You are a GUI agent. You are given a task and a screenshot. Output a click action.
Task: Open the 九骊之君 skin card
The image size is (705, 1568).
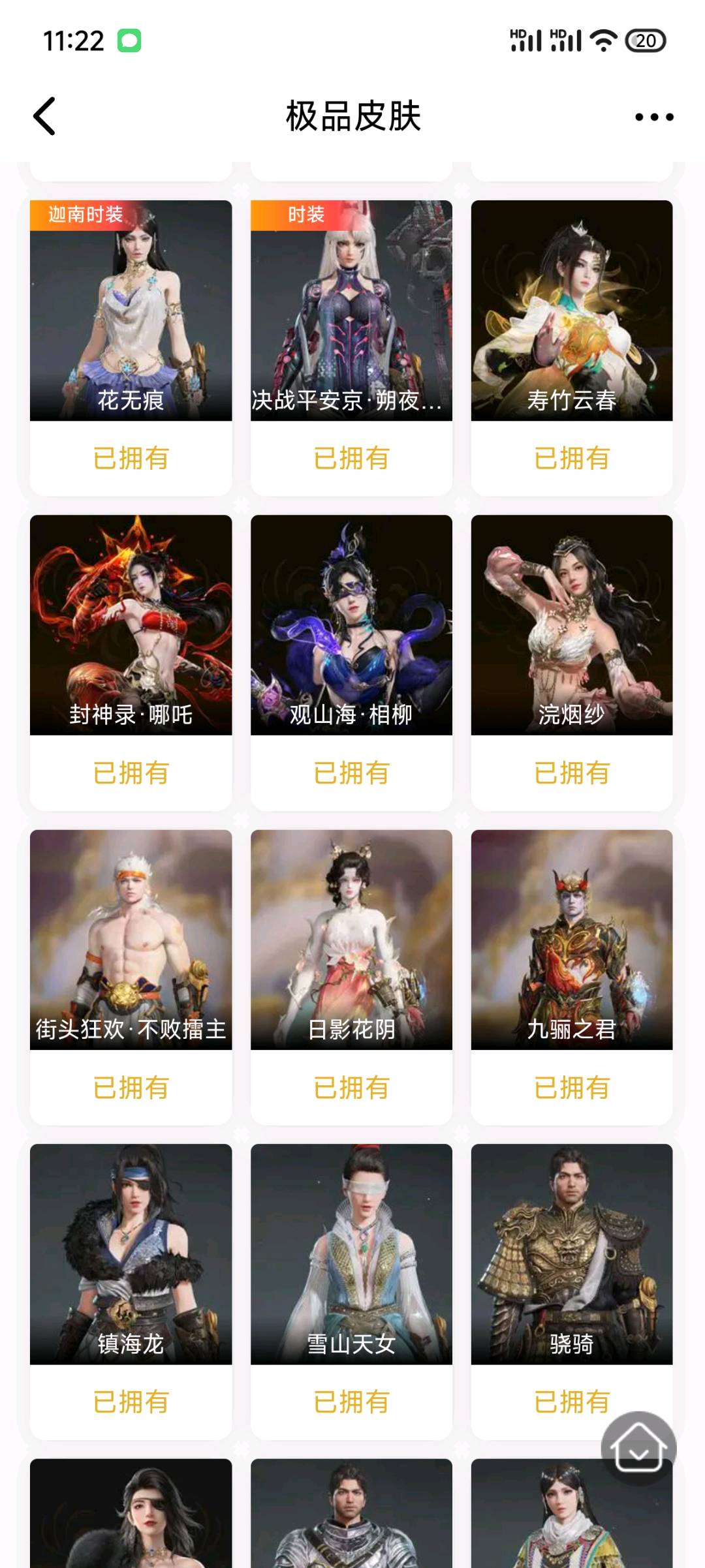pos(572,940)
